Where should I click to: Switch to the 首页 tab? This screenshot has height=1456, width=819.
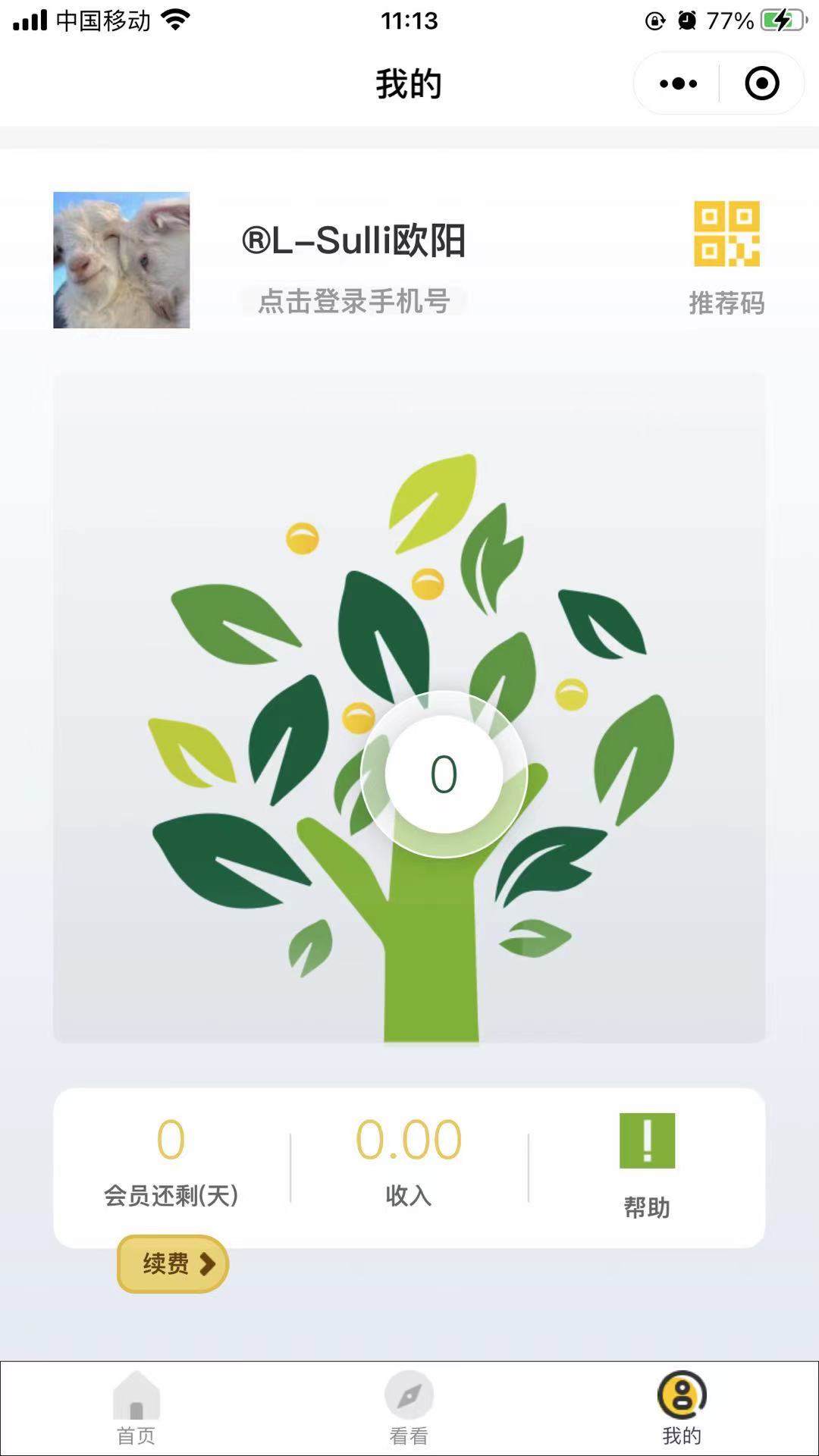(x=136, y=1408)
